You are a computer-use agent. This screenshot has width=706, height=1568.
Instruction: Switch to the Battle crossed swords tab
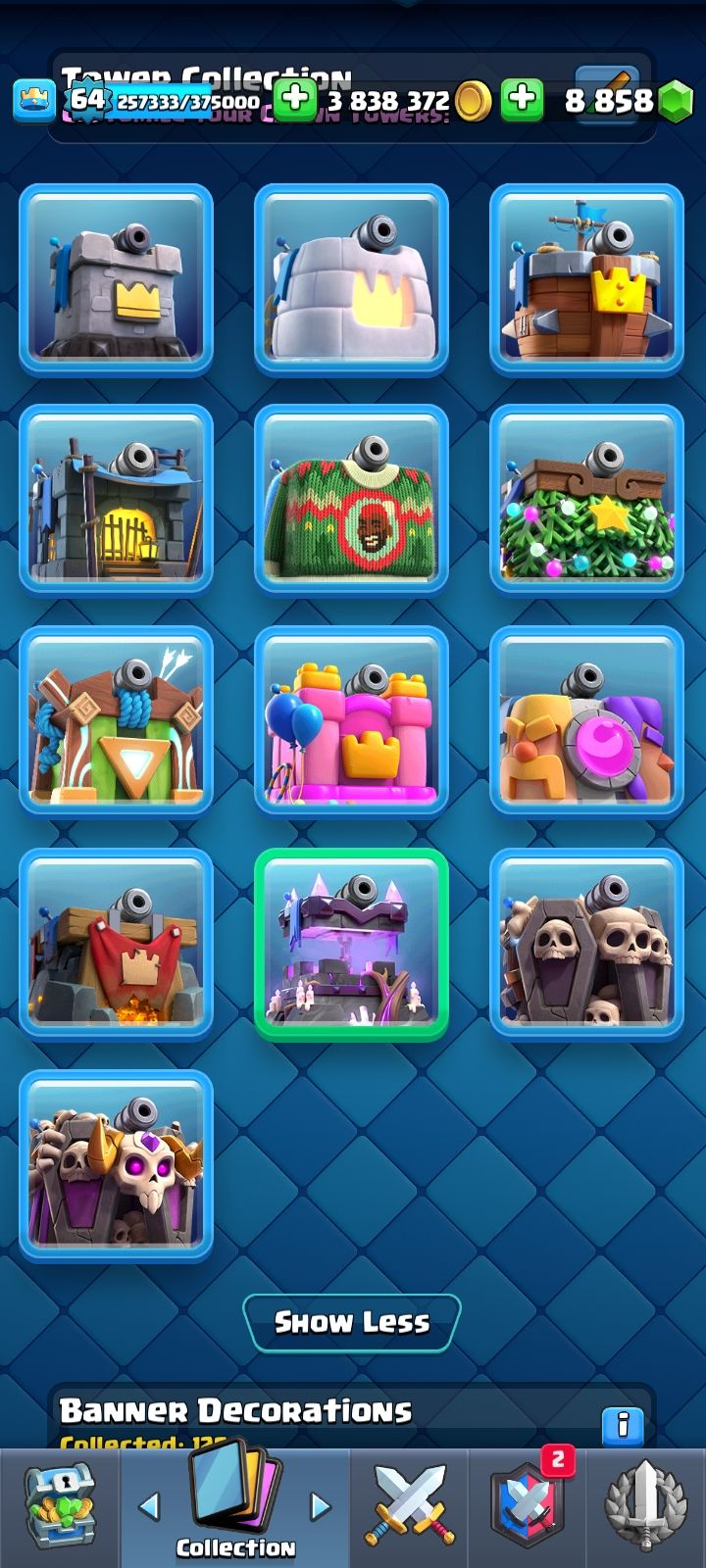pos(409,1507)
